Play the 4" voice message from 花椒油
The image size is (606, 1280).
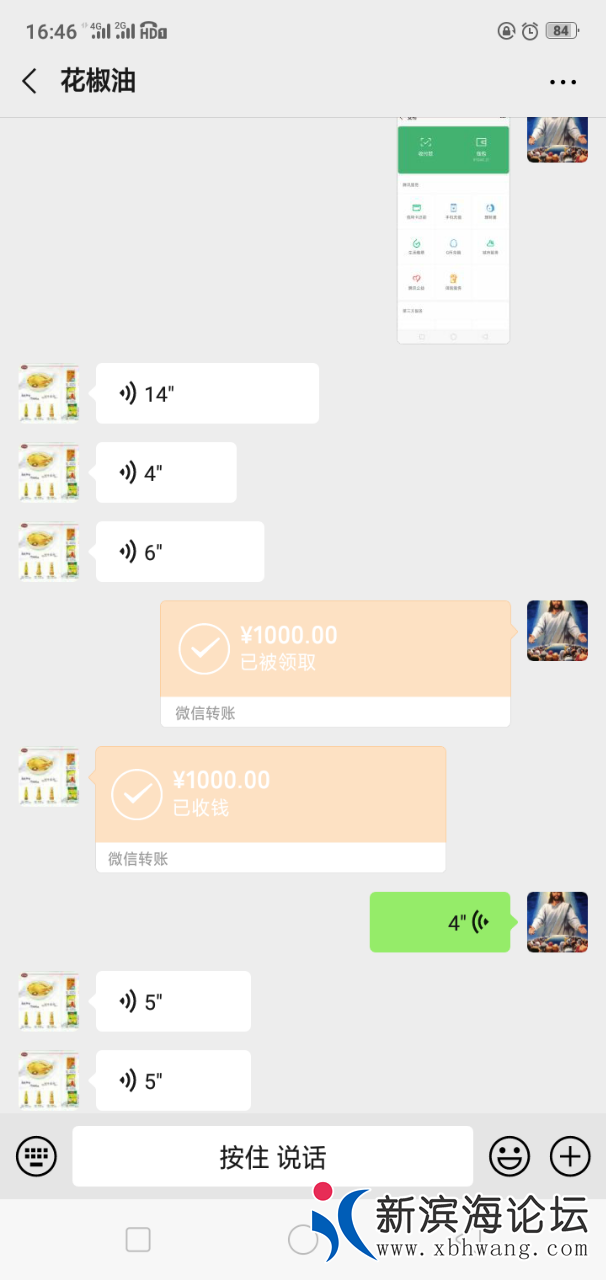[166, 472]
